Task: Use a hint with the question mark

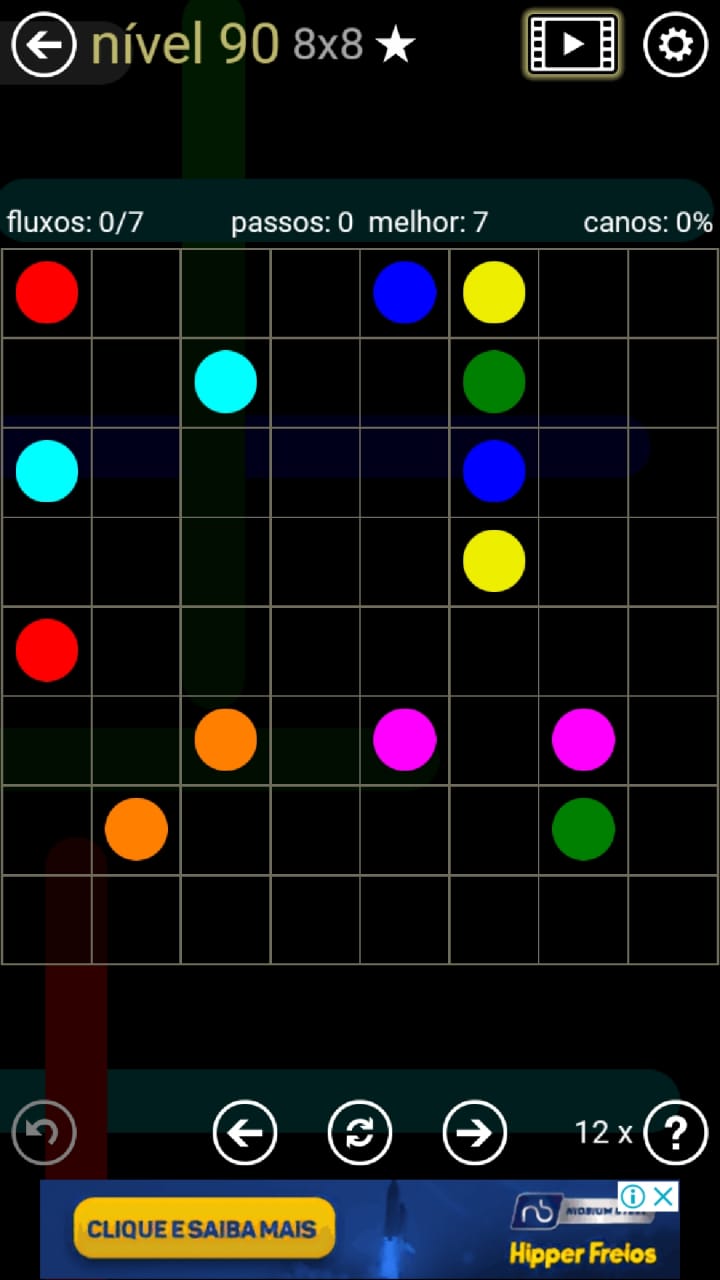Action: point(676,1133)
